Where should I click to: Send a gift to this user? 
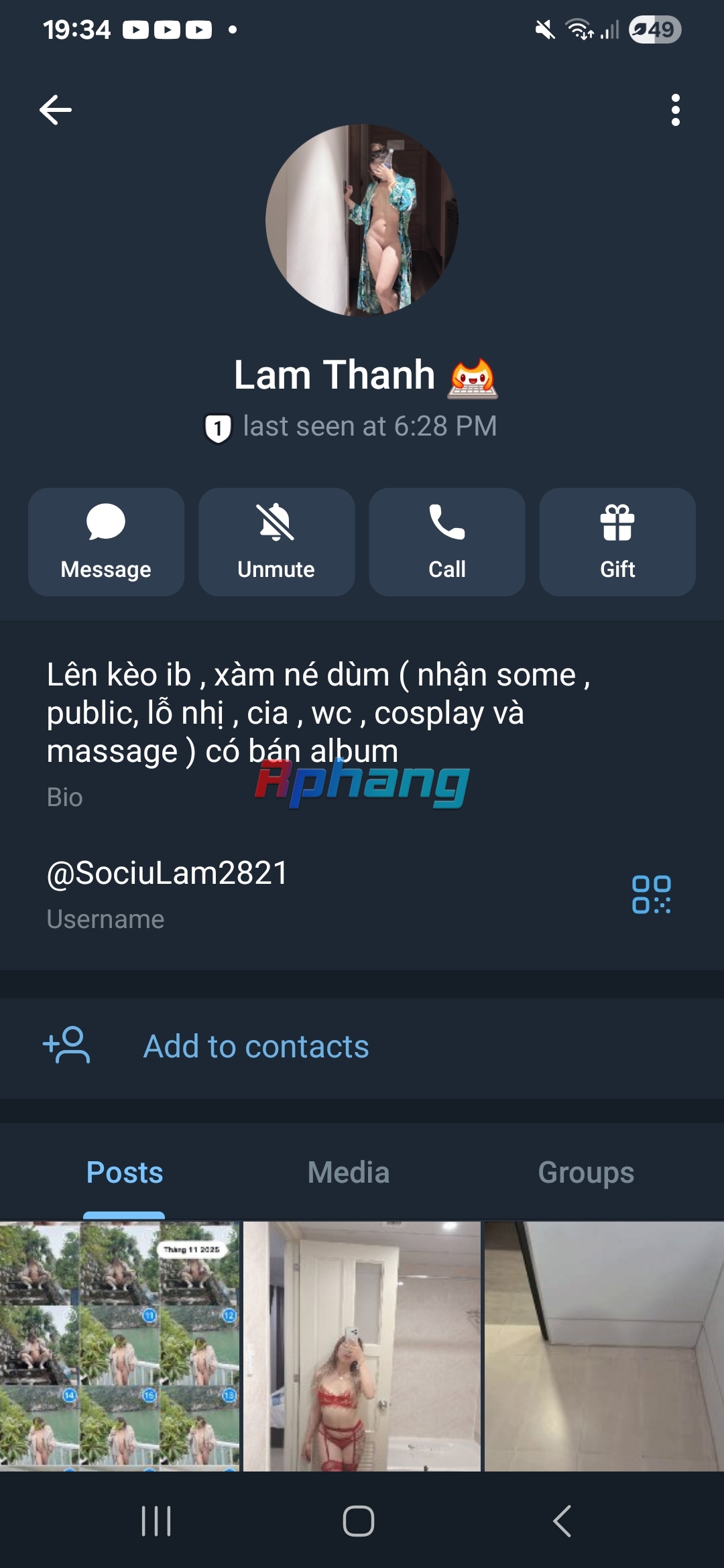pyautogui.click(x=617, y=541)
